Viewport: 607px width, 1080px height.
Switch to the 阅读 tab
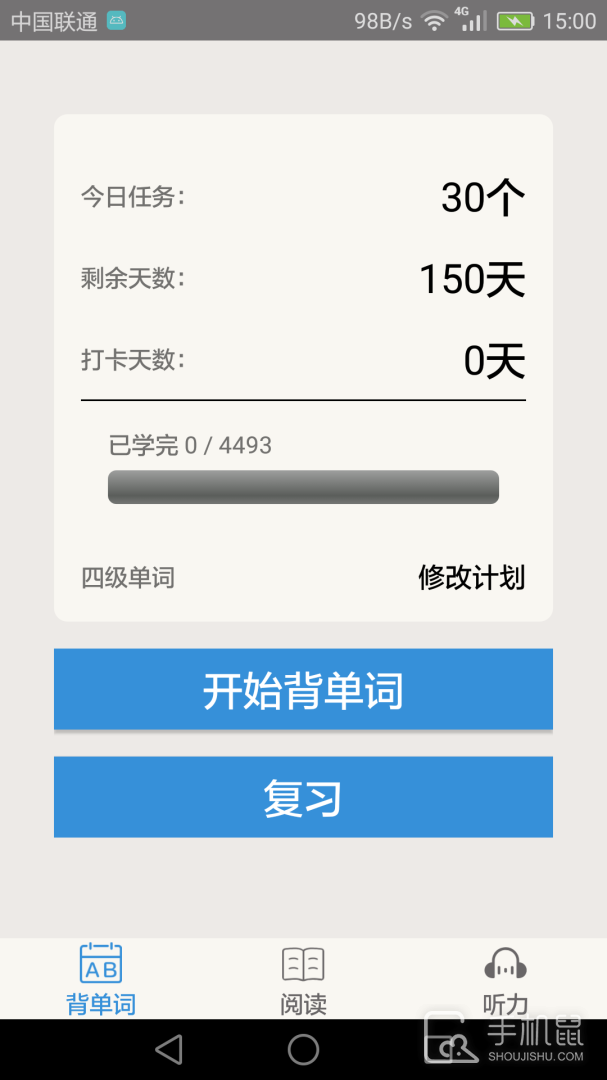303,979
